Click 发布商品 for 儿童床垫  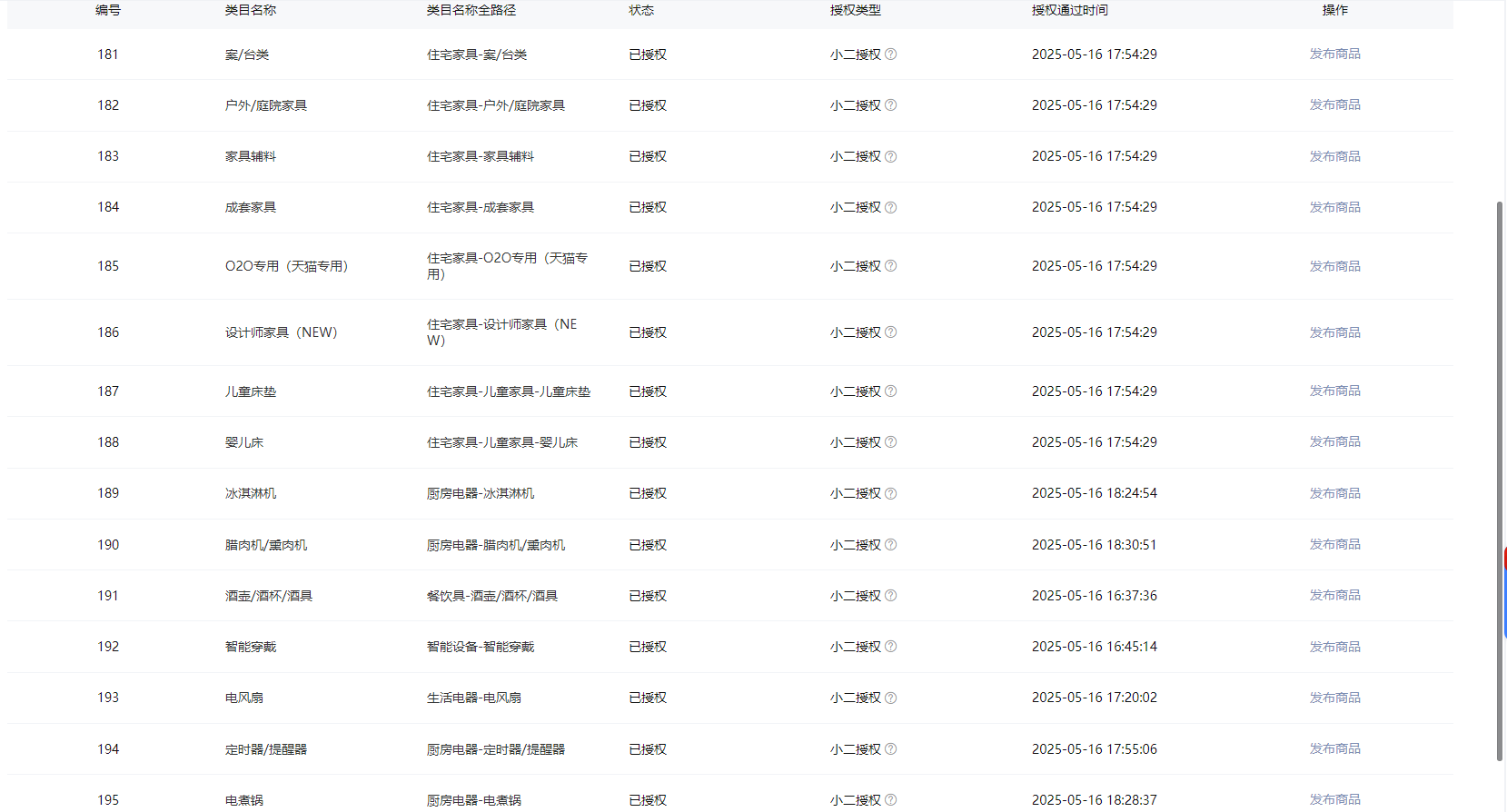click(1334, 391)
